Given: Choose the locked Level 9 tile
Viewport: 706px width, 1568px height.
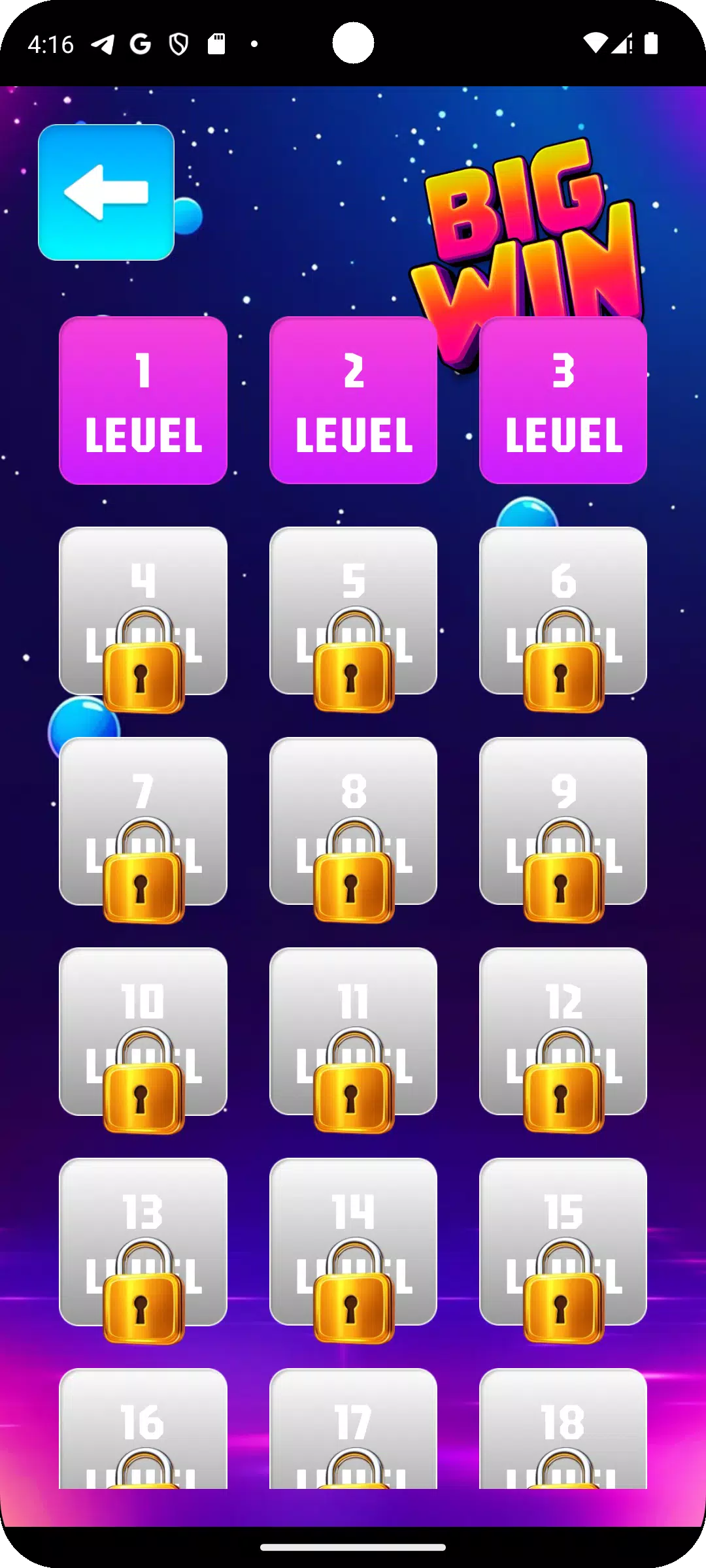Looking at the screenshot, I should [563, 821].
